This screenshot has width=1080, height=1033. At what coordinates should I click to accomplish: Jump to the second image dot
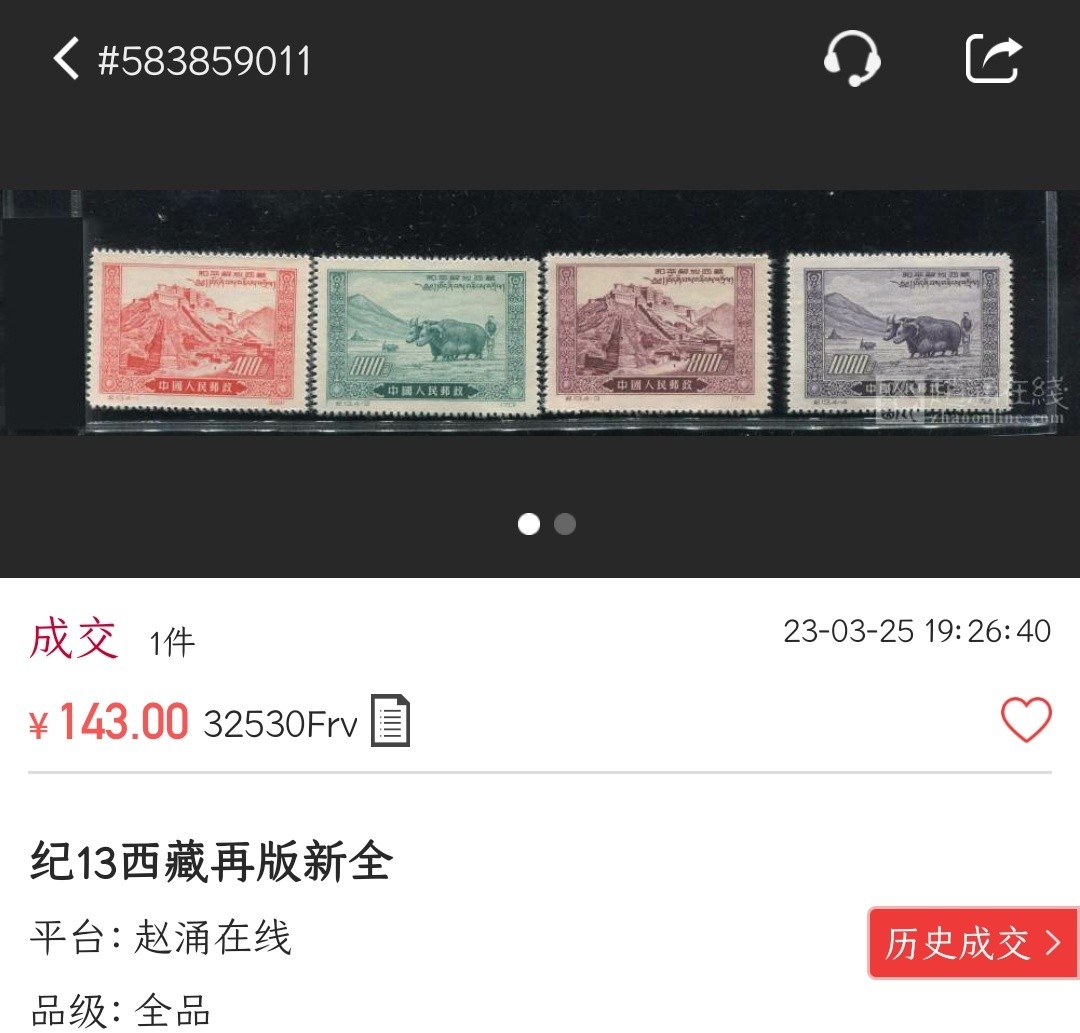click(565, 524)
